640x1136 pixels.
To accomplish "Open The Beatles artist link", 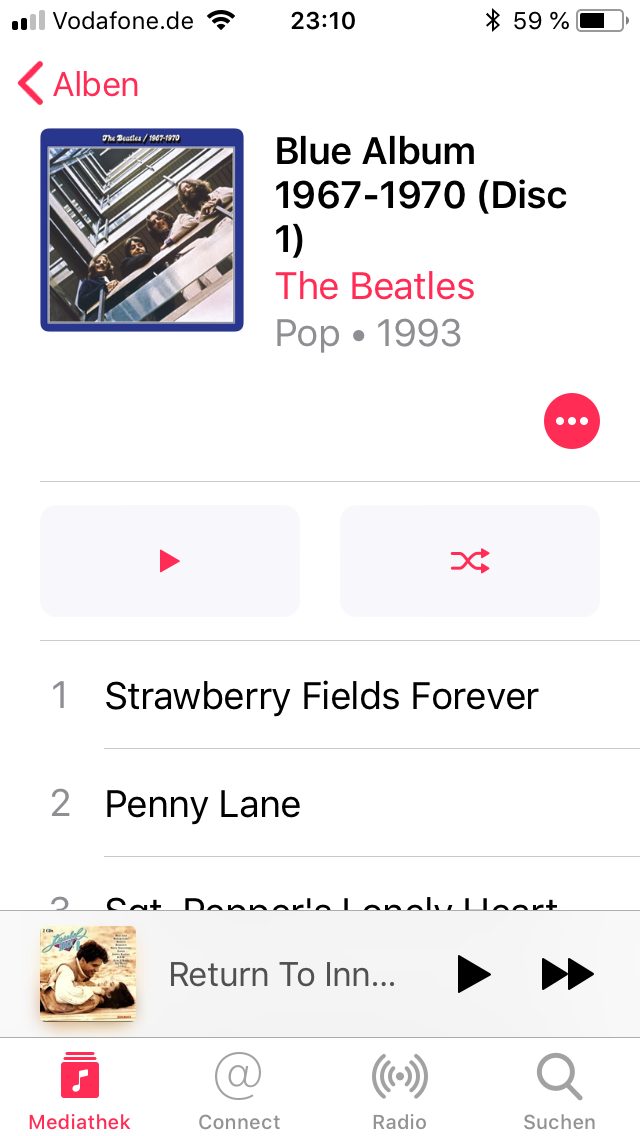I will (x=375, y=285).
